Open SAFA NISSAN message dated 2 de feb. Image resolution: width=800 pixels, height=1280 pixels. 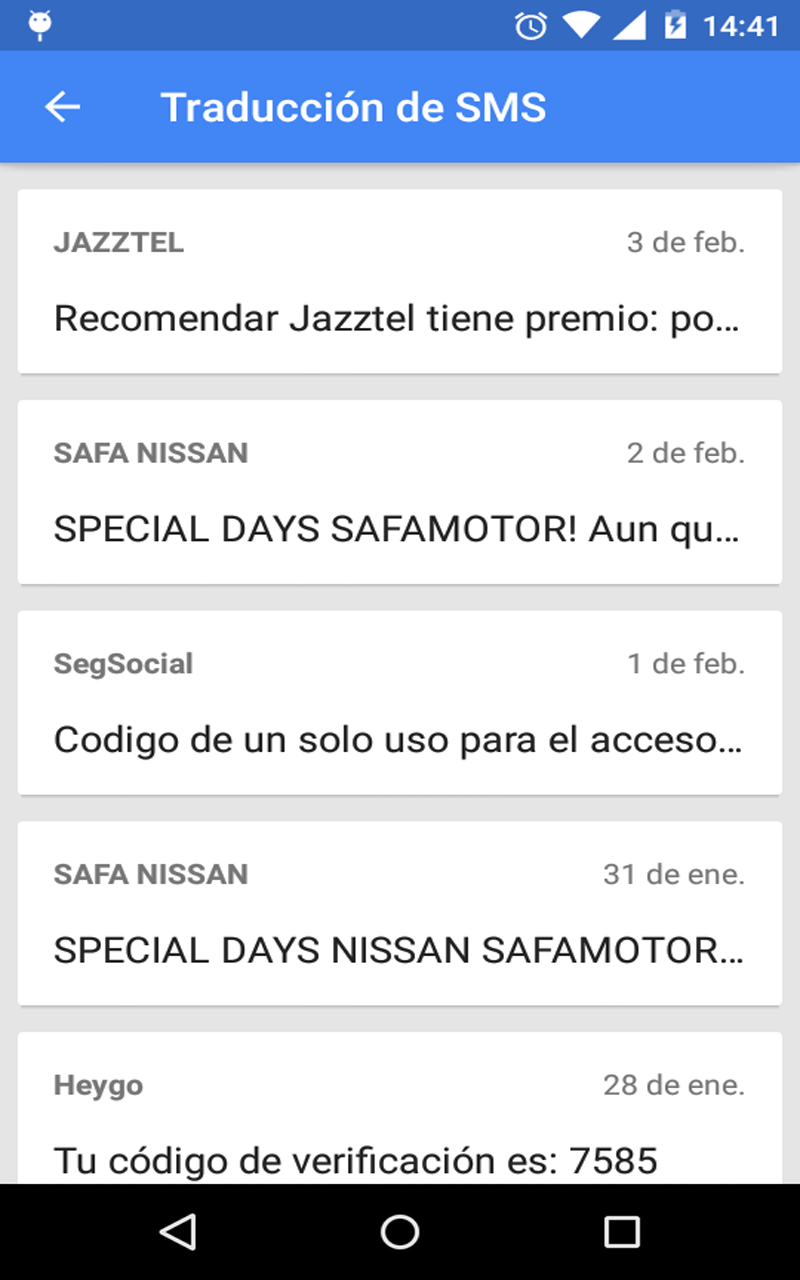click(400, 492)
